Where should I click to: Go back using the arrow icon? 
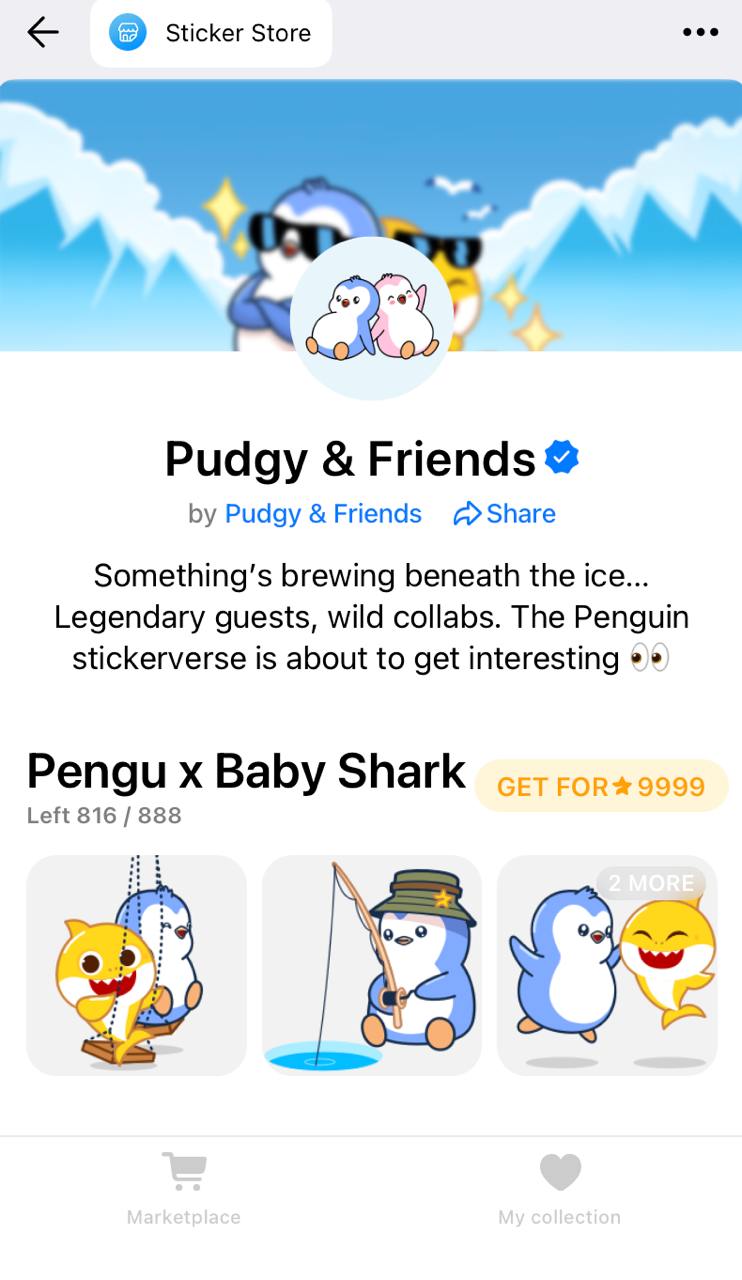point(42,33)
